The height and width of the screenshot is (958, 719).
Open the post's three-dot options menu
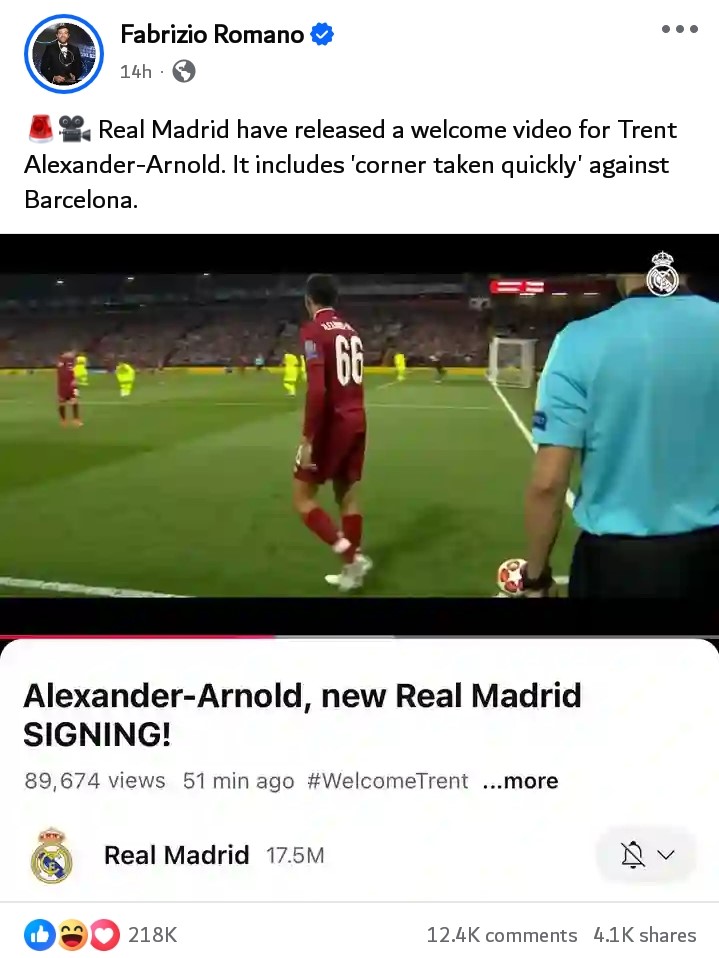click(679, 30)
